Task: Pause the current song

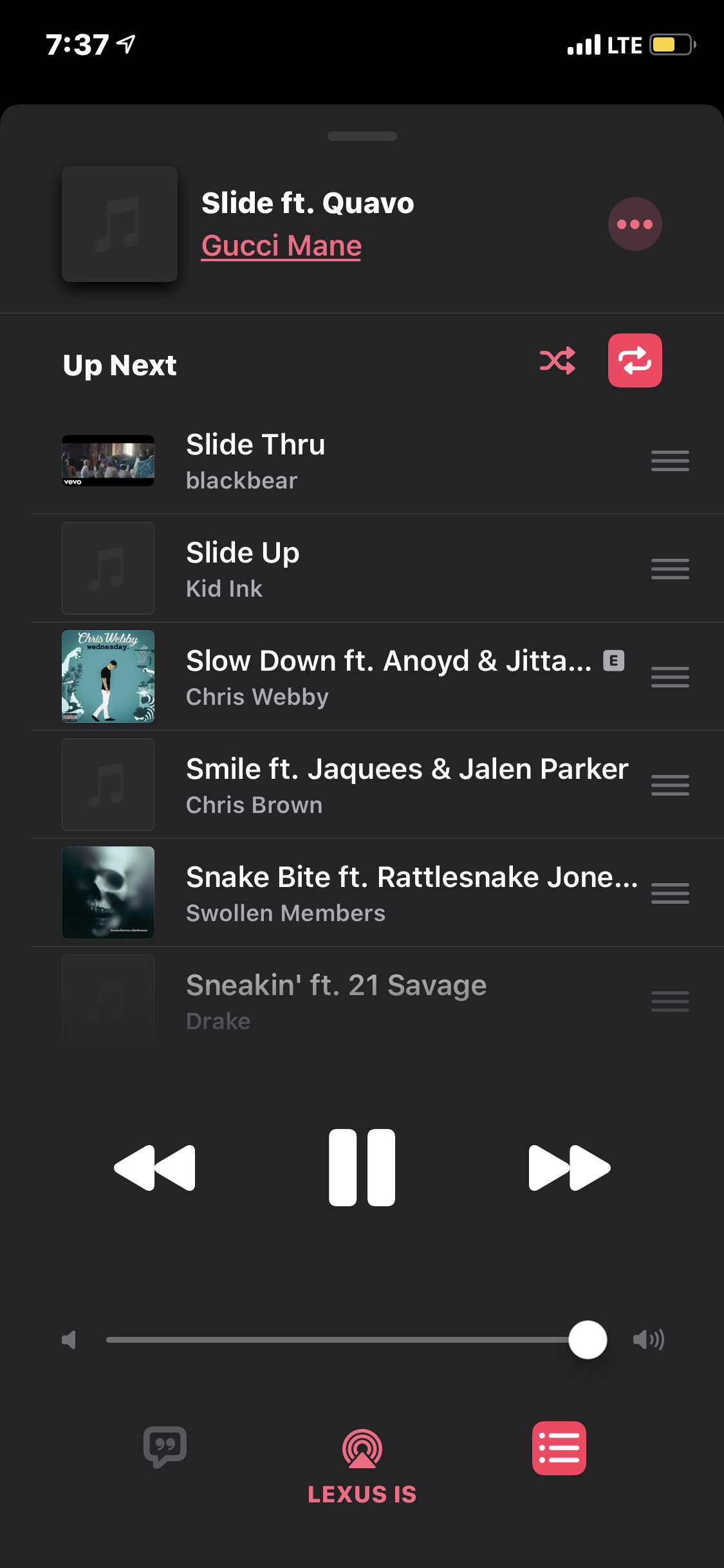Action: pyautogui.click(x=362, y=1168)
